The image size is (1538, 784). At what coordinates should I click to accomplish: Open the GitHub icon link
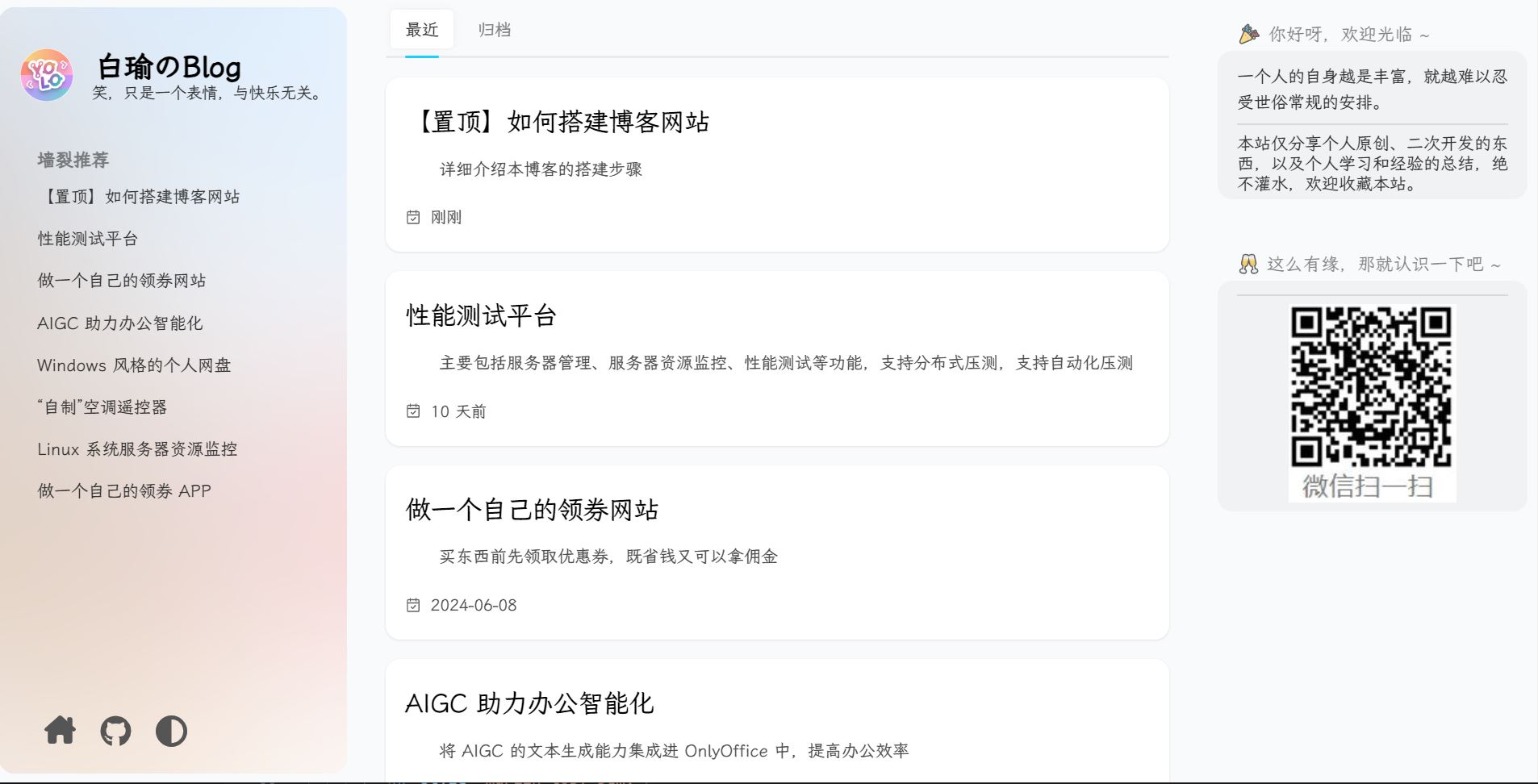[115, 731]
